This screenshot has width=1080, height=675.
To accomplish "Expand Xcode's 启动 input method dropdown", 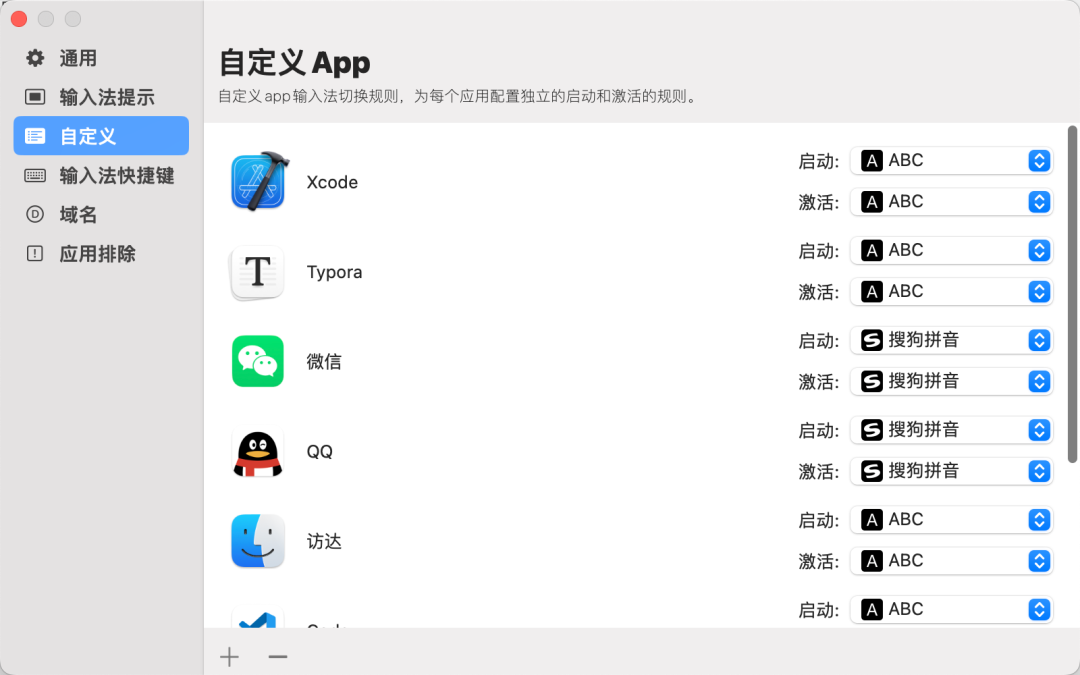I will (x=951, y=160).
